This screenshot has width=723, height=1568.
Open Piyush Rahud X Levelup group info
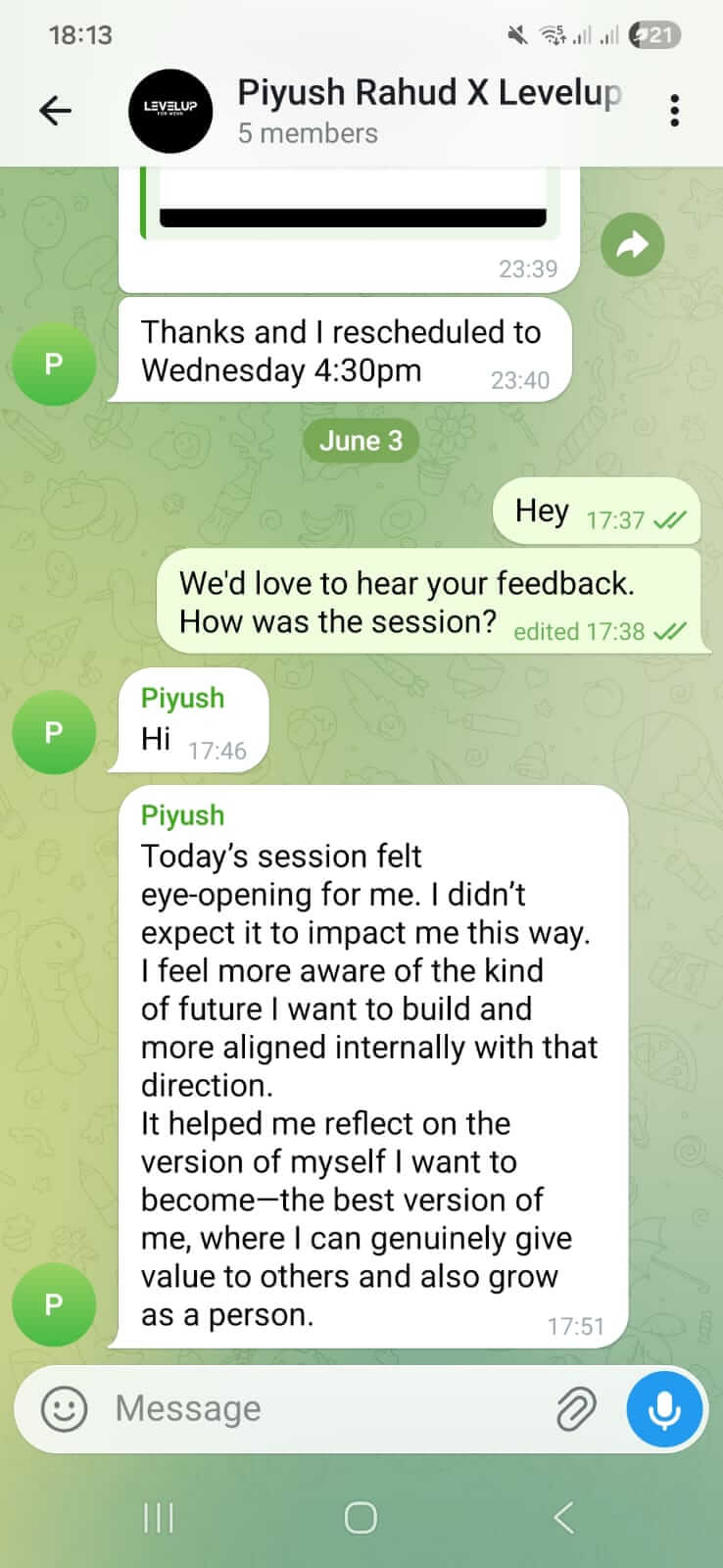click(x=429, y=112)
